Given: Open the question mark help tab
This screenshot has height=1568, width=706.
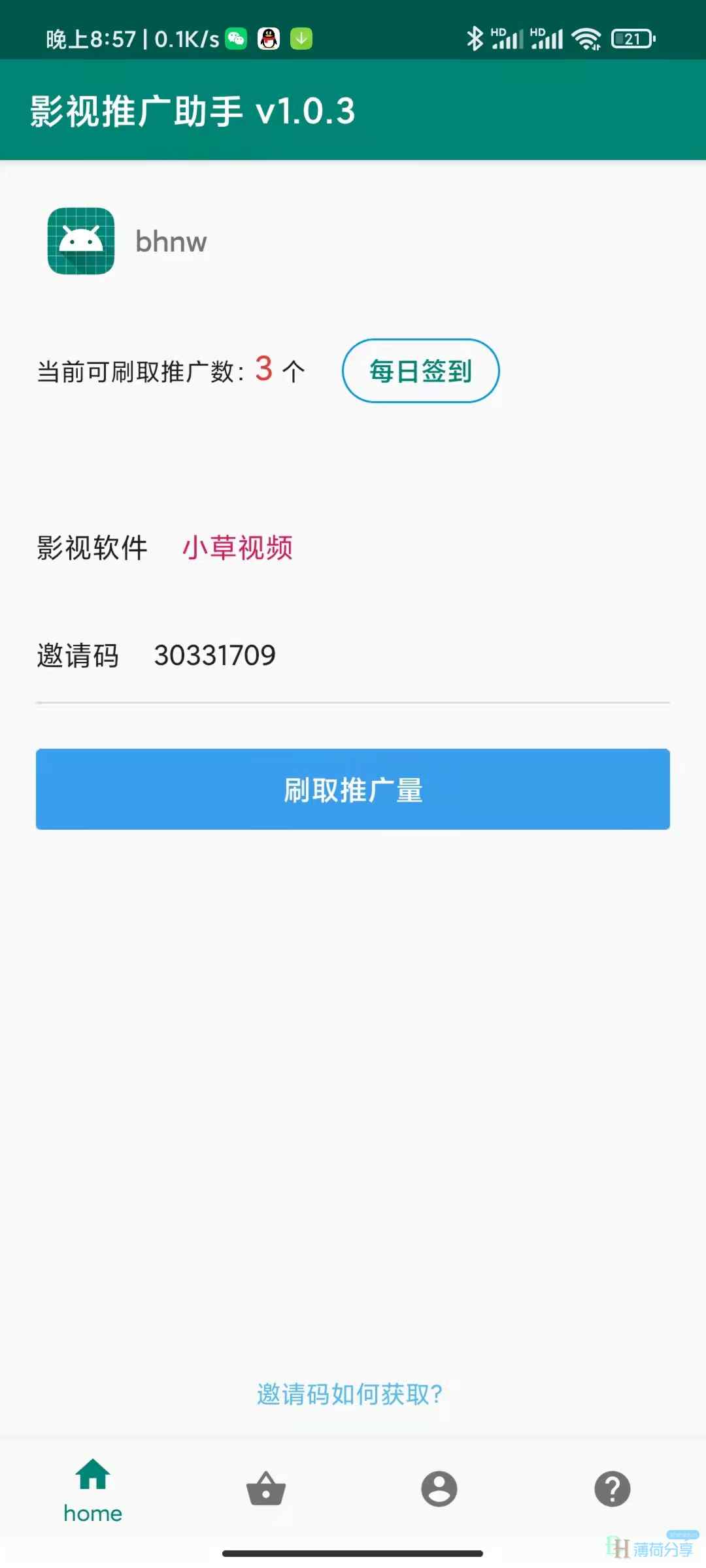Looking at the screenshot, I should (x=613, y=1489).
